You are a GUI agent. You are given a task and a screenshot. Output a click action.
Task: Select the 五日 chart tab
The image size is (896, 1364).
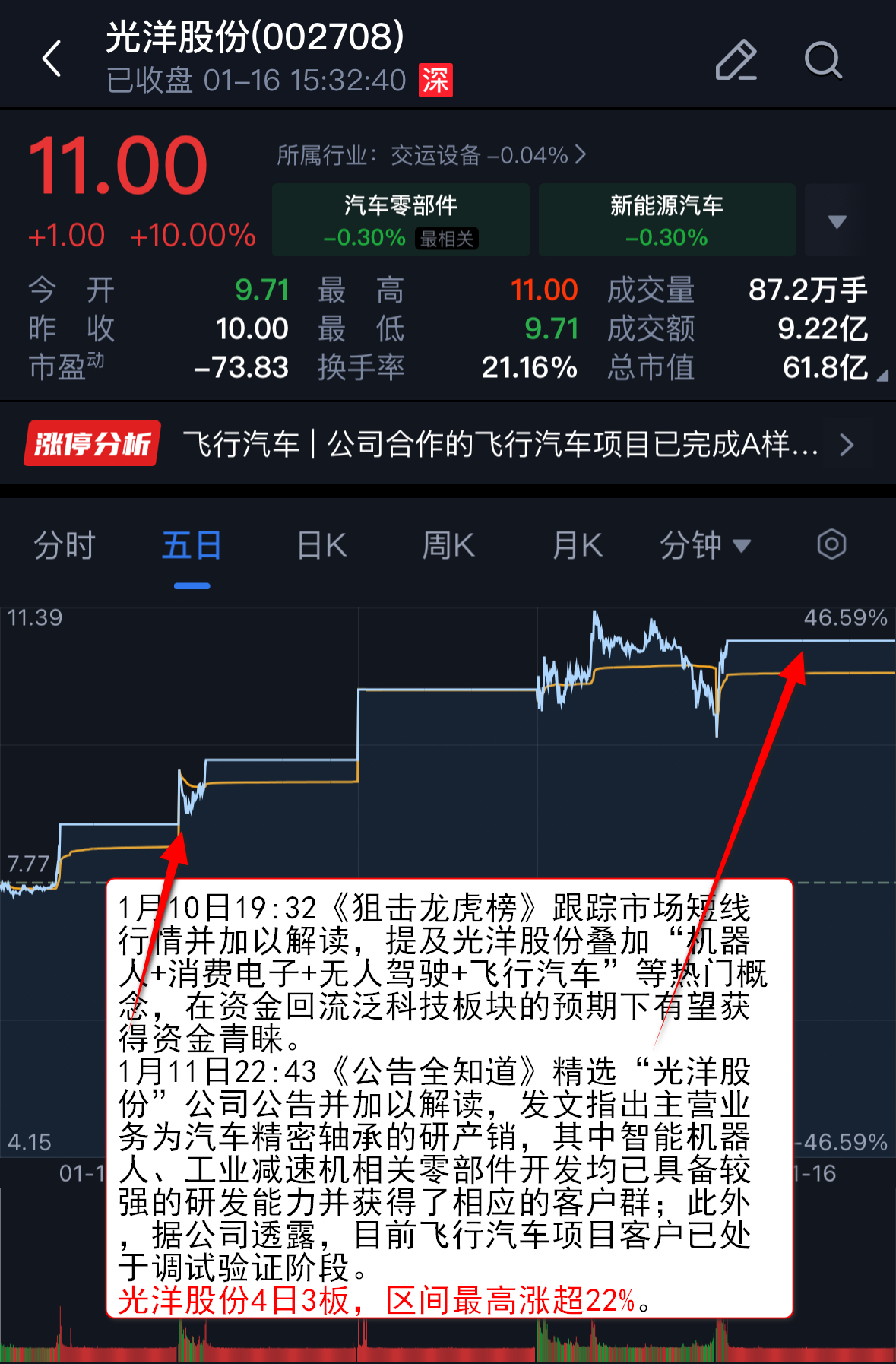[x=192, y=545]
